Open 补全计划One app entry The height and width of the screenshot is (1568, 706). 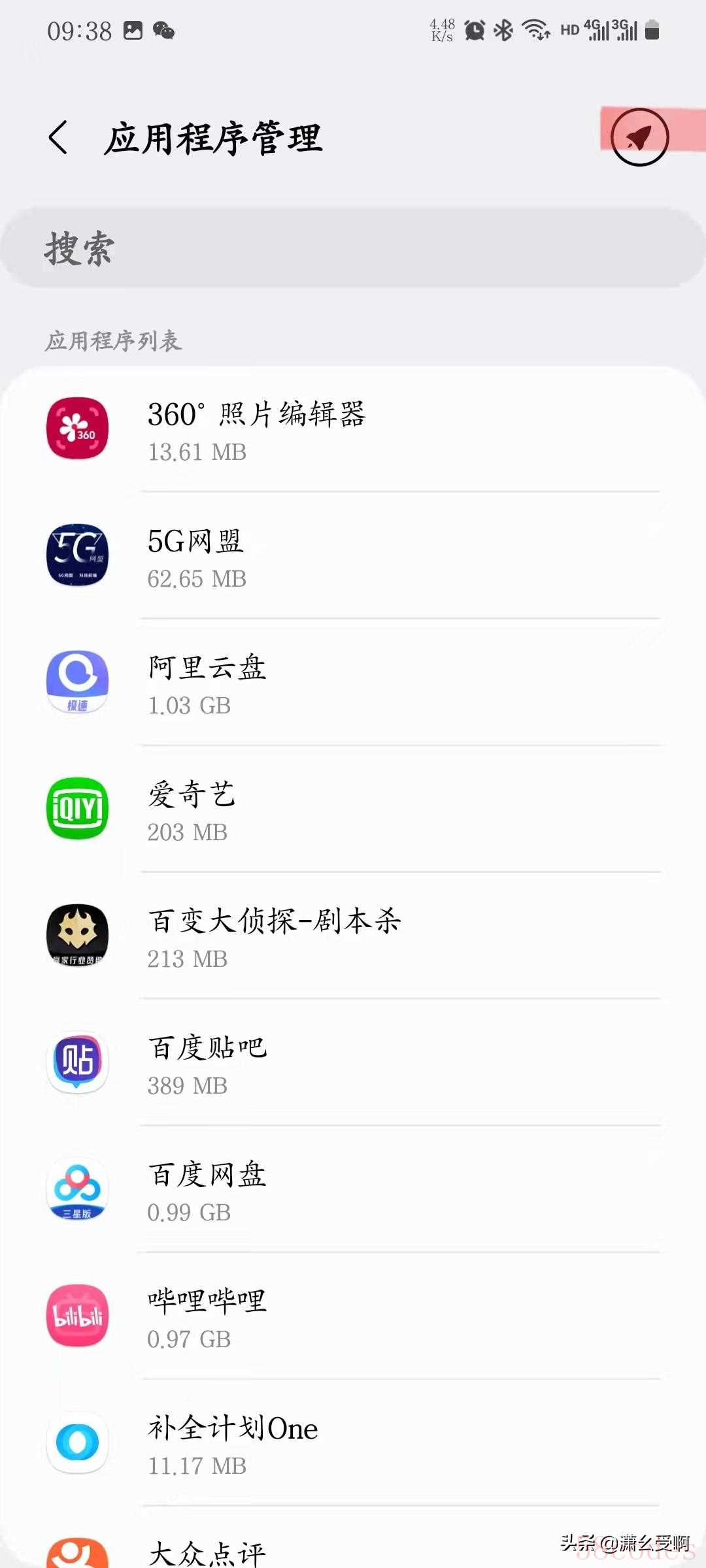pyautogui.click(x=353, y=1445)
